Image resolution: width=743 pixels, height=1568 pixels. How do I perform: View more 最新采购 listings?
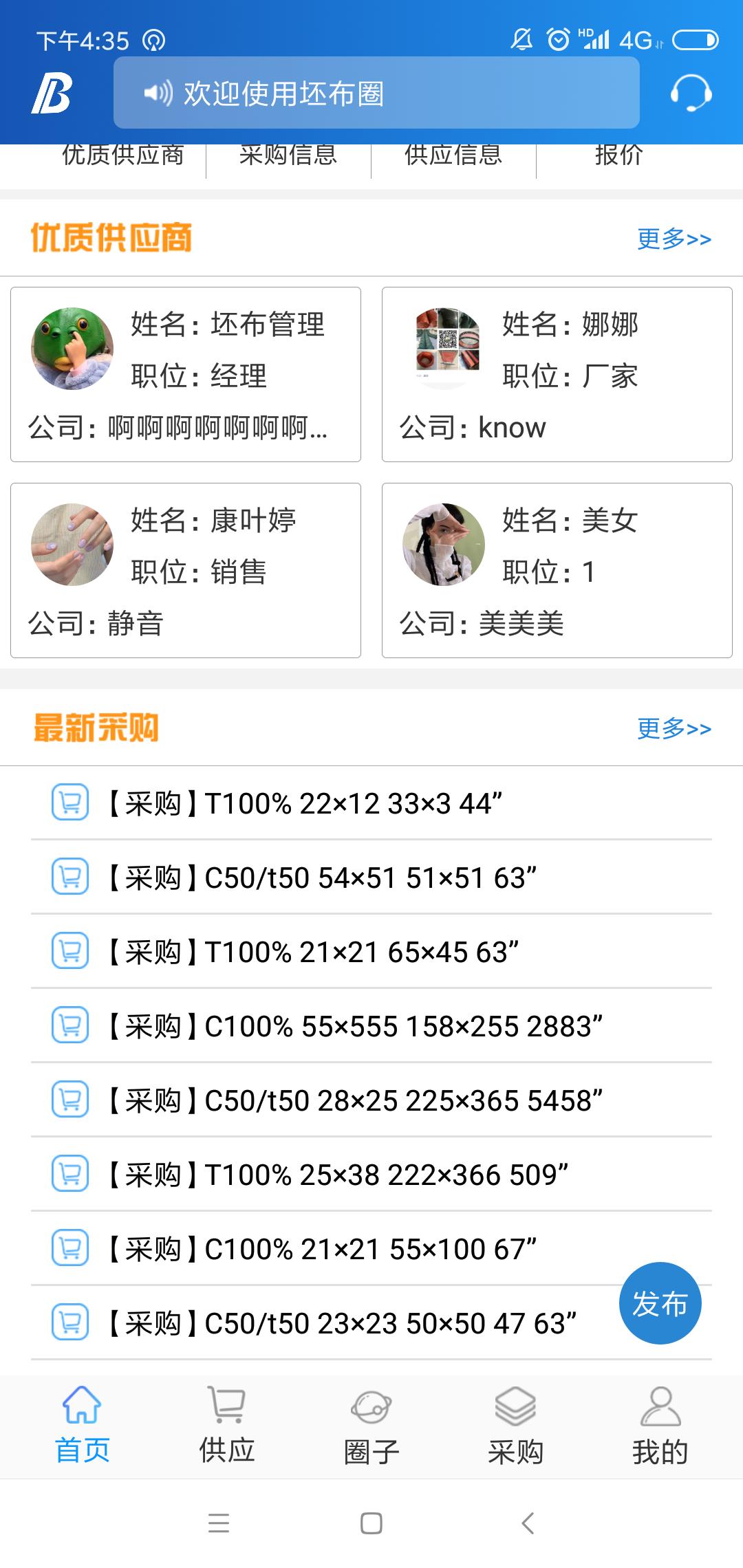click(x=674, y=728)
